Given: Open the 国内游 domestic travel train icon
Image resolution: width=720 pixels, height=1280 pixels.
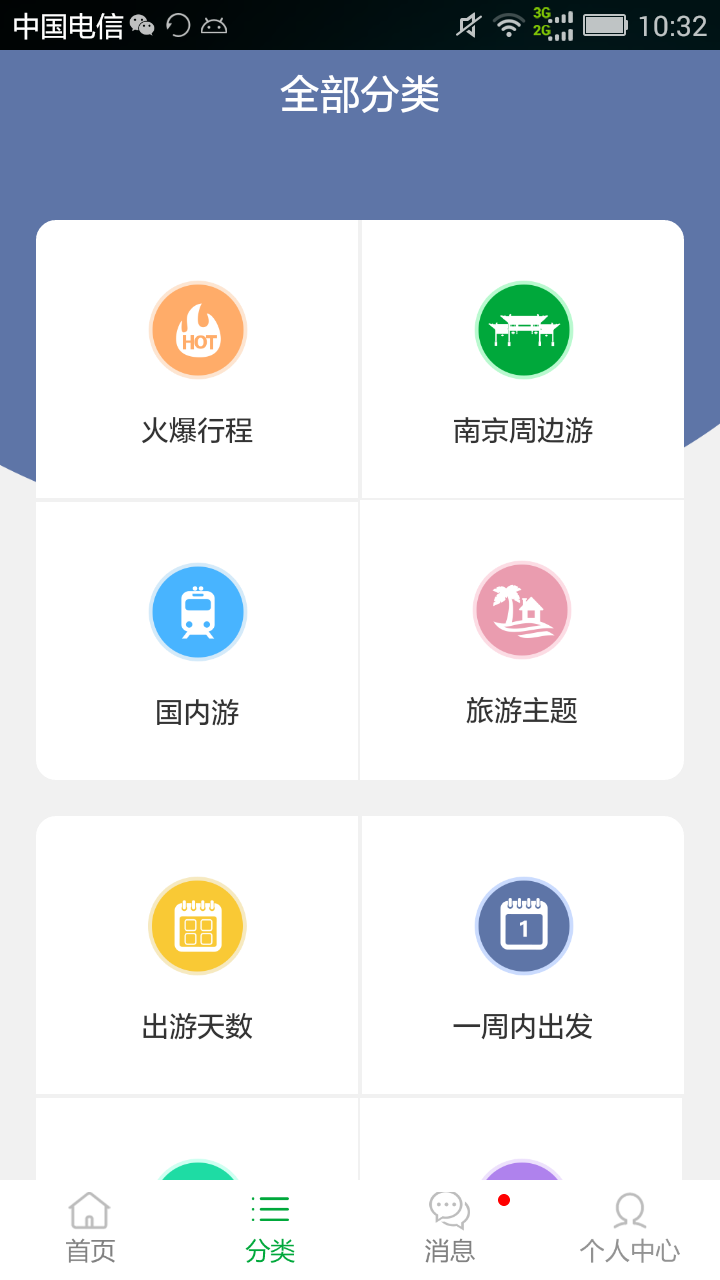Looking at the screenshot, I should click(x=197, y=611).
